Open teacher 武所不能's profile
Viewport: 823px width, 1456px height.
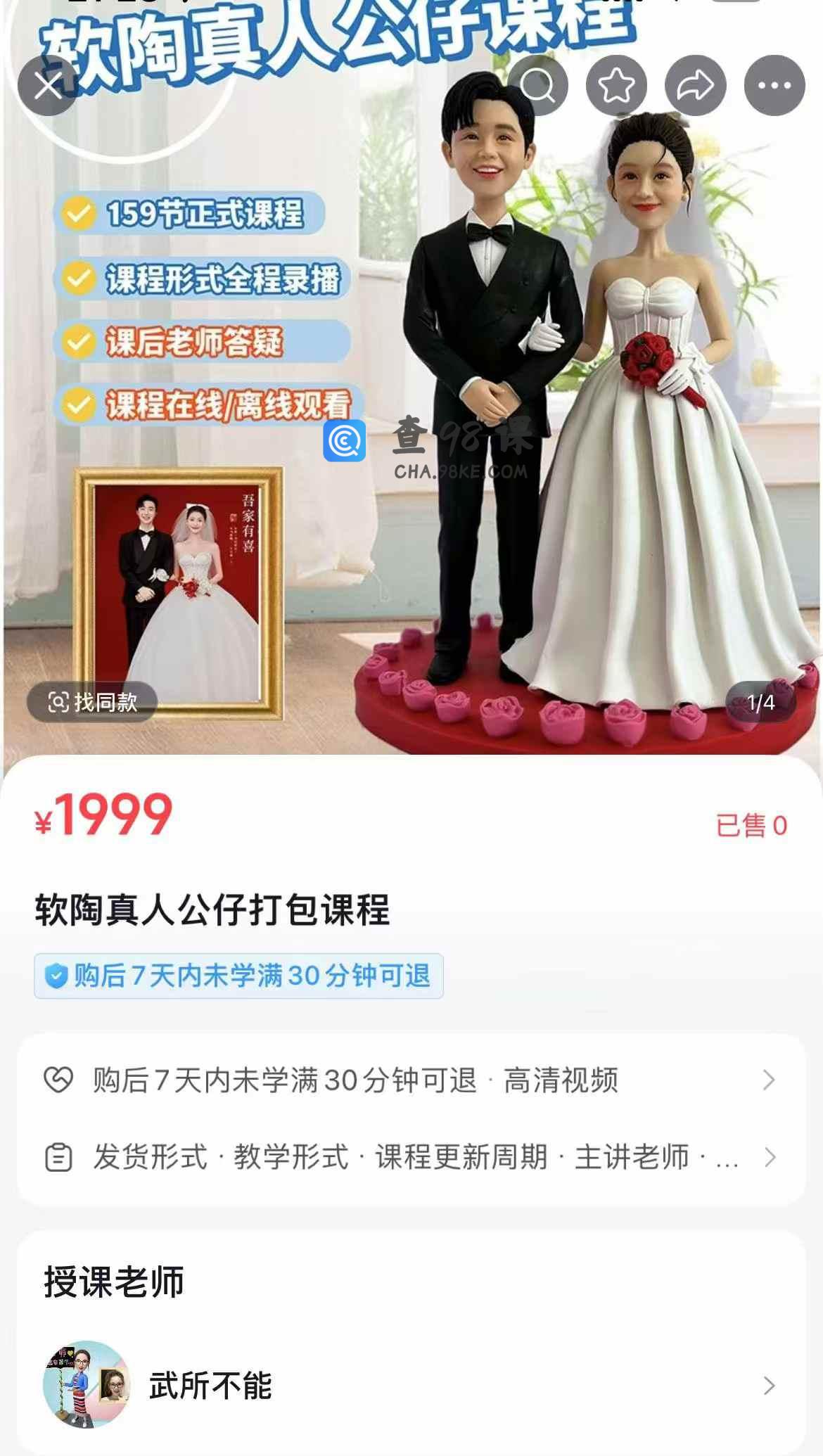click(411, 1386)
